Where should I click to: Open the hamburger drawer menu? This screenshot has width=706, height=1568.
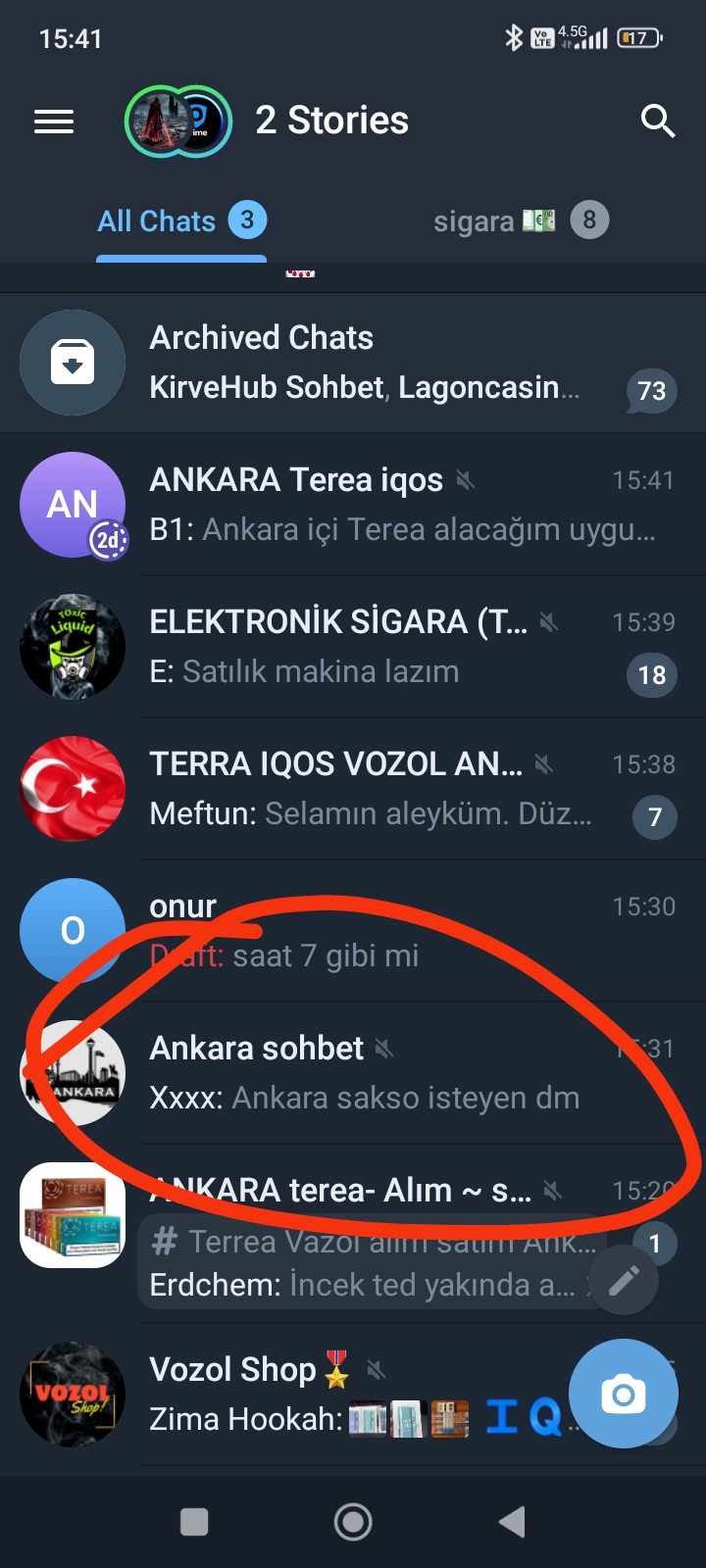pyautogui.click(x=54, y=122)
